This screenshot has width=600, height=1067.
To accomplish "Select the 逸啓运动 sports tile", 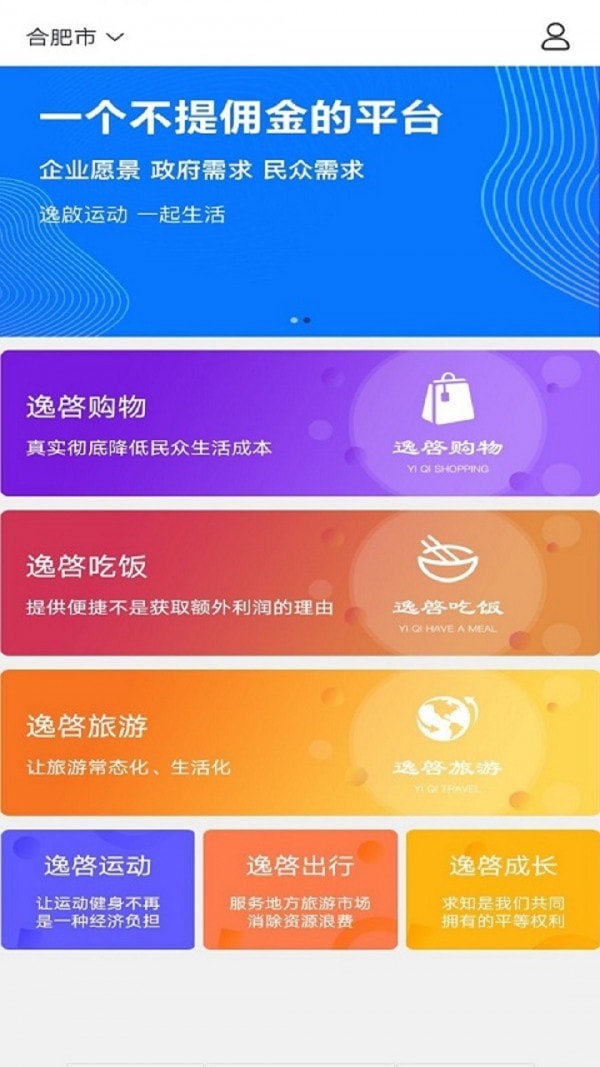I will tap(98, 889).
